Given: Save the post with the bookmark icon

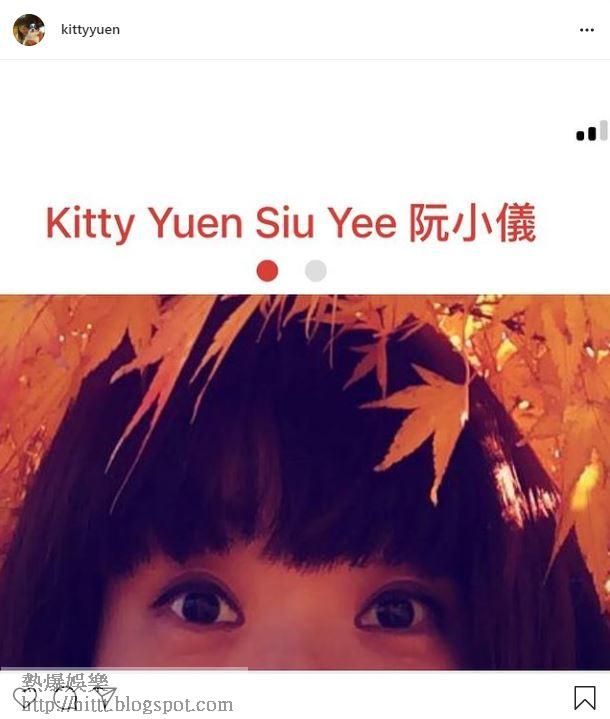Looking at the screenshot, I should 585,697.
